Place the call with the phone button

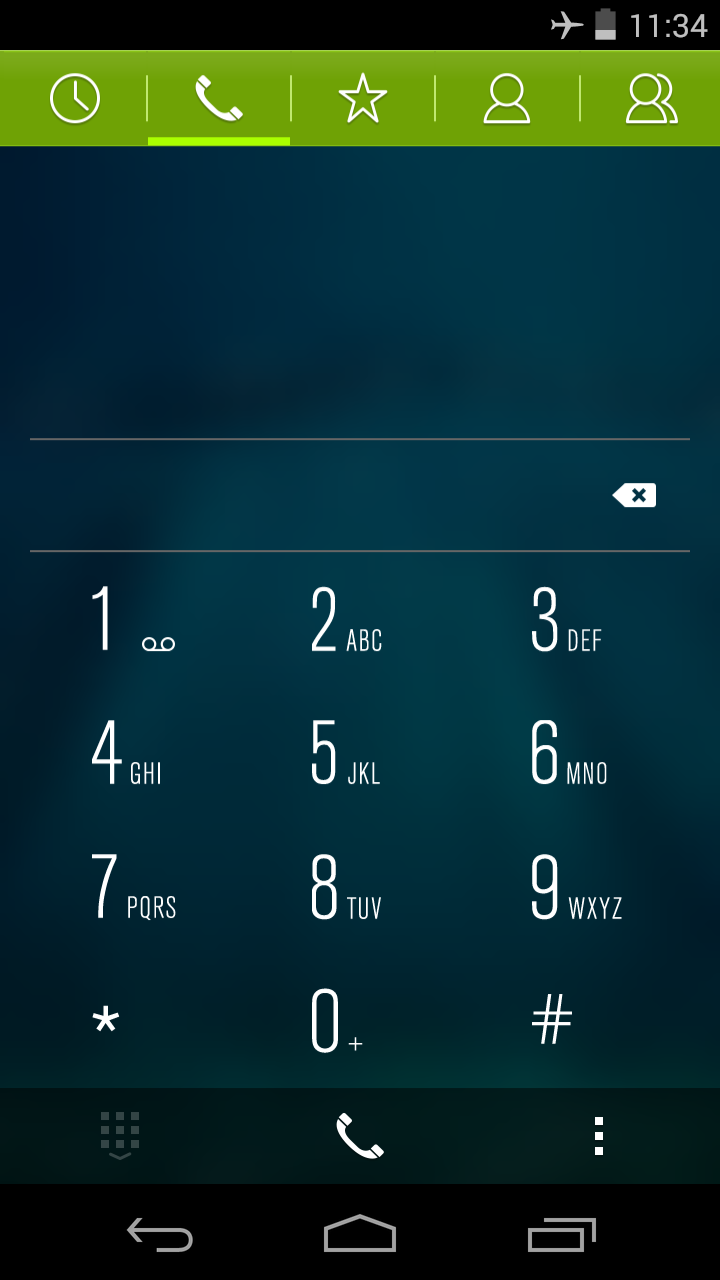click(360, 1136)
